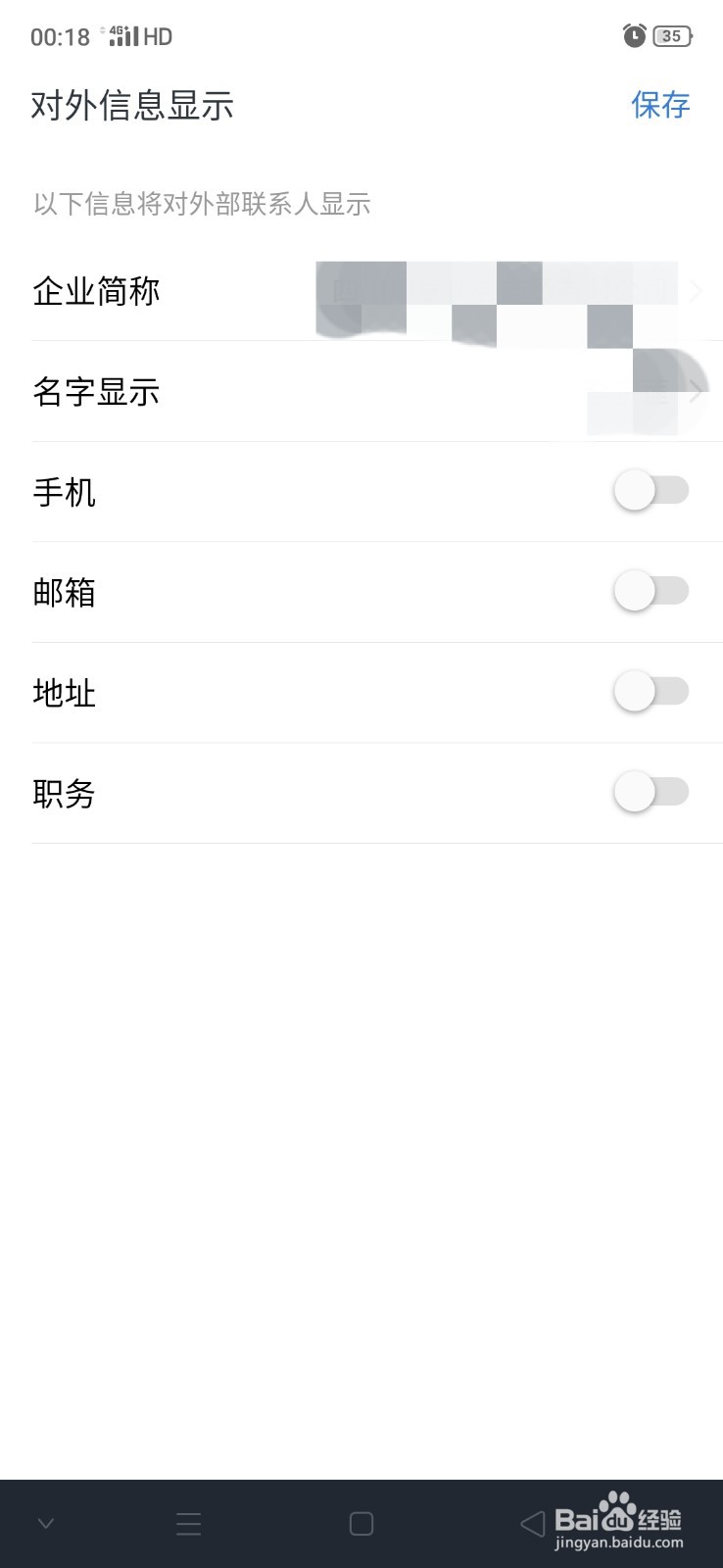Image resolution: width=723 pixels, height=1568 pixels.
Task: Enable the 手机 display toggle
Action: 651,490
